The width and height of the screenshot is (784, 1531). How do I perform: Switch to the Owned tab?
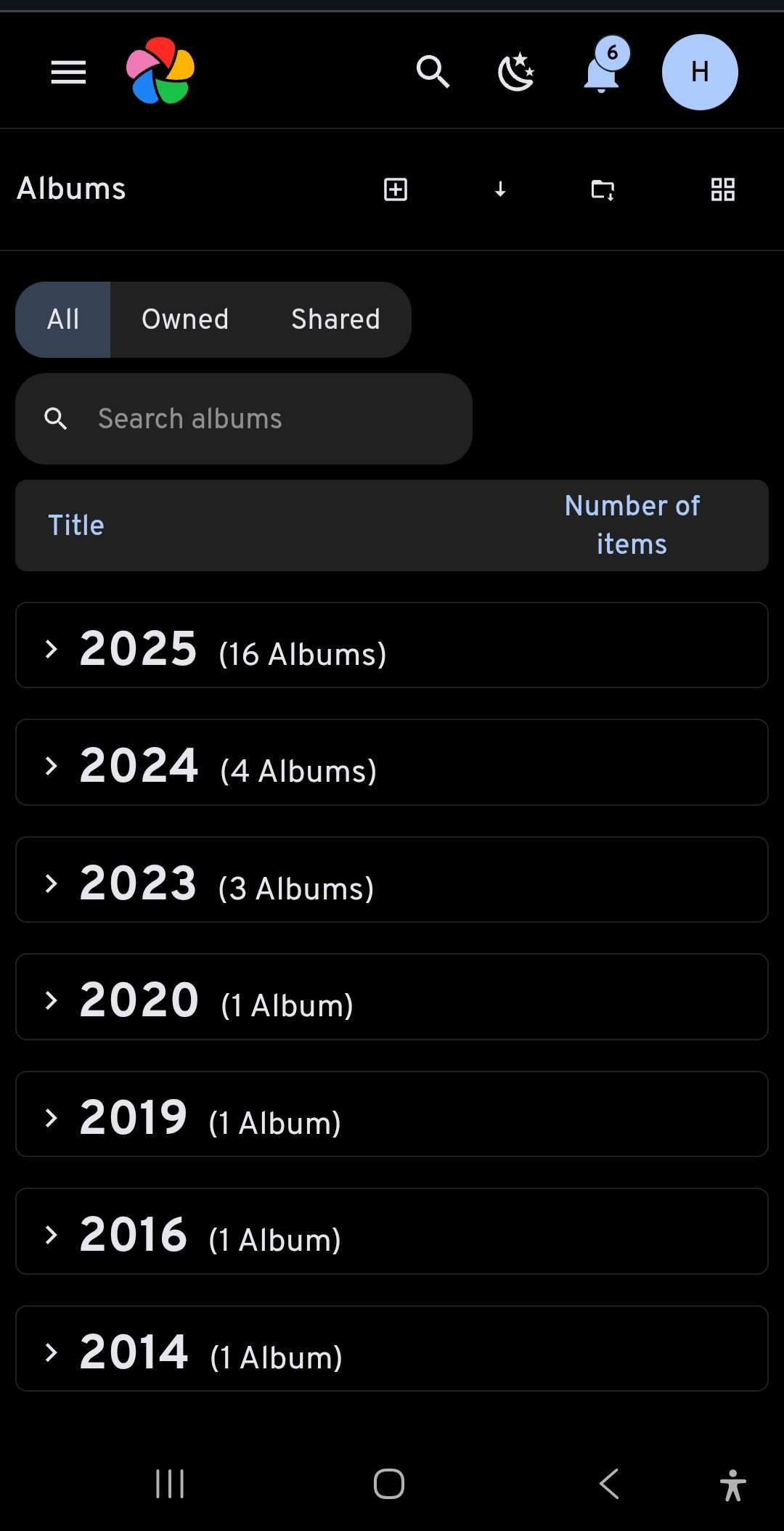185,319
